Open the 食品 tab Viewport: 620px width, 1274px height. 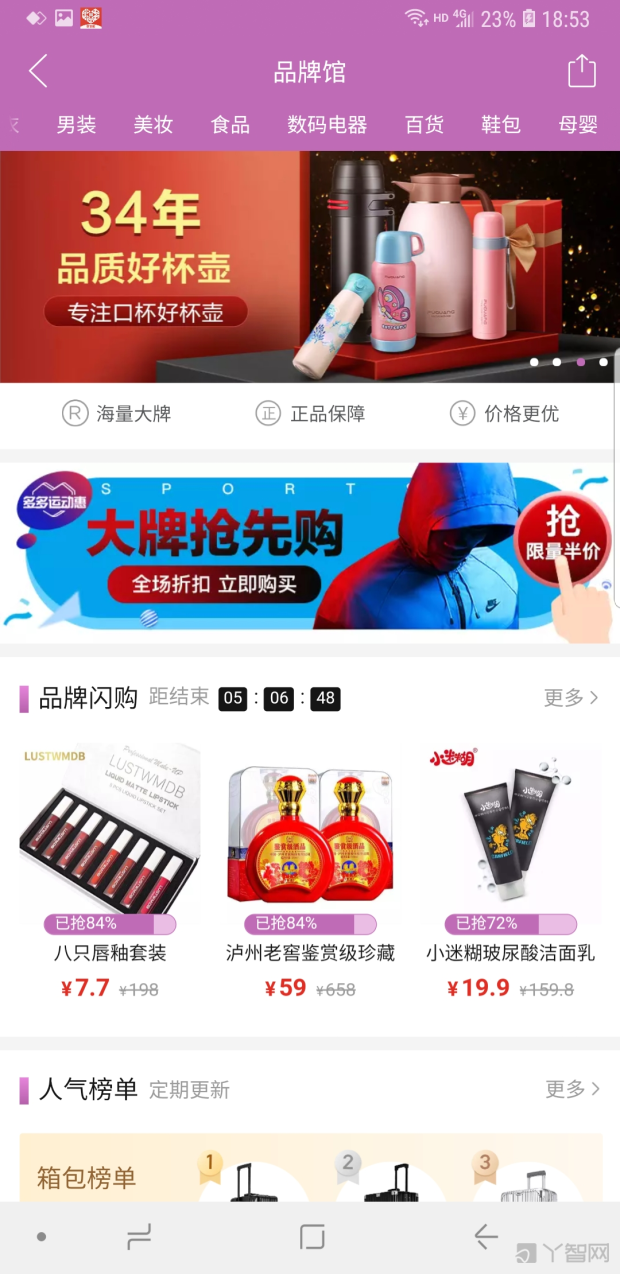point(230,125)
